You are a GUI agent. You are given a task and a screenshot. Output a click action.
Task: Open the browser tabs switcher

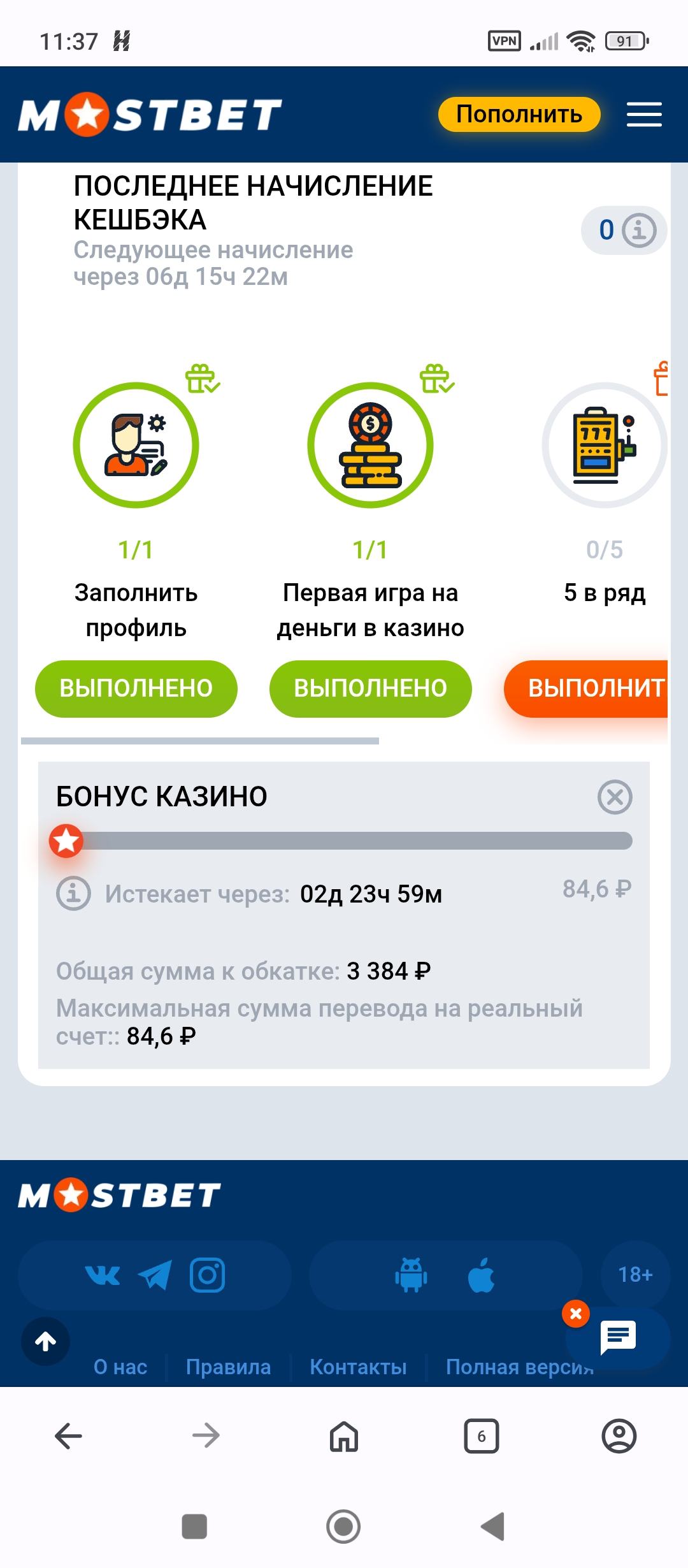pos(482,1436)
